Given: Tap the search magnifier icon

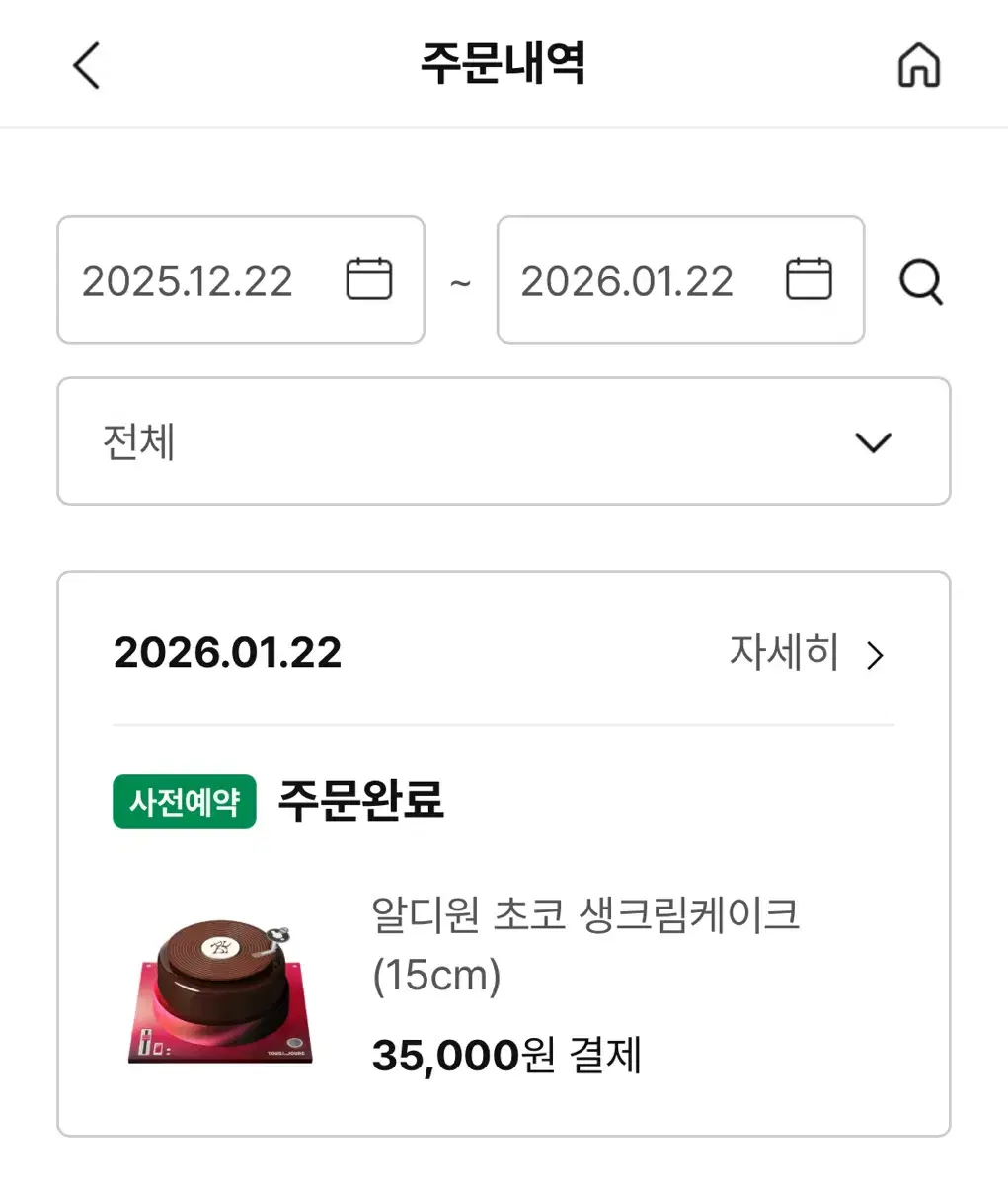Looking at the screenshot, I should click(921, 280).
